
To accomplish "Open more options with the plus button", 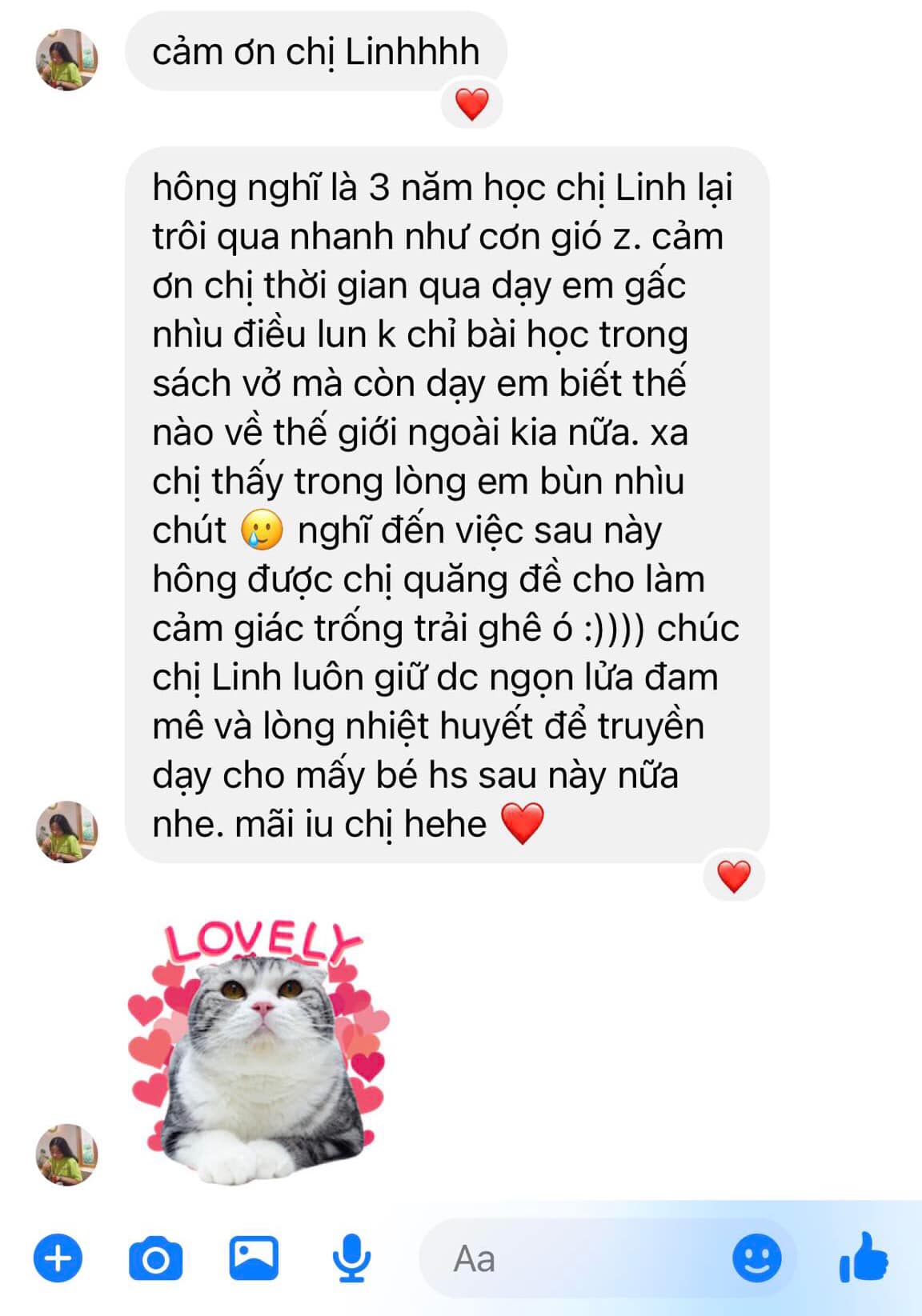I will tap(58, 1258).
